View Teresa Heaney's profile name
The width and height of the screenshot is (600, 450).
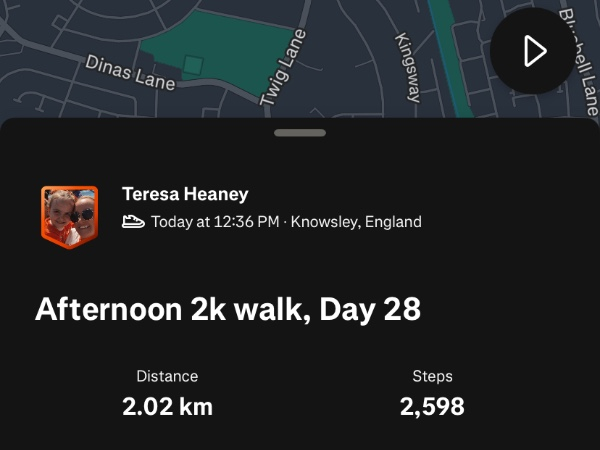point(184,194)
